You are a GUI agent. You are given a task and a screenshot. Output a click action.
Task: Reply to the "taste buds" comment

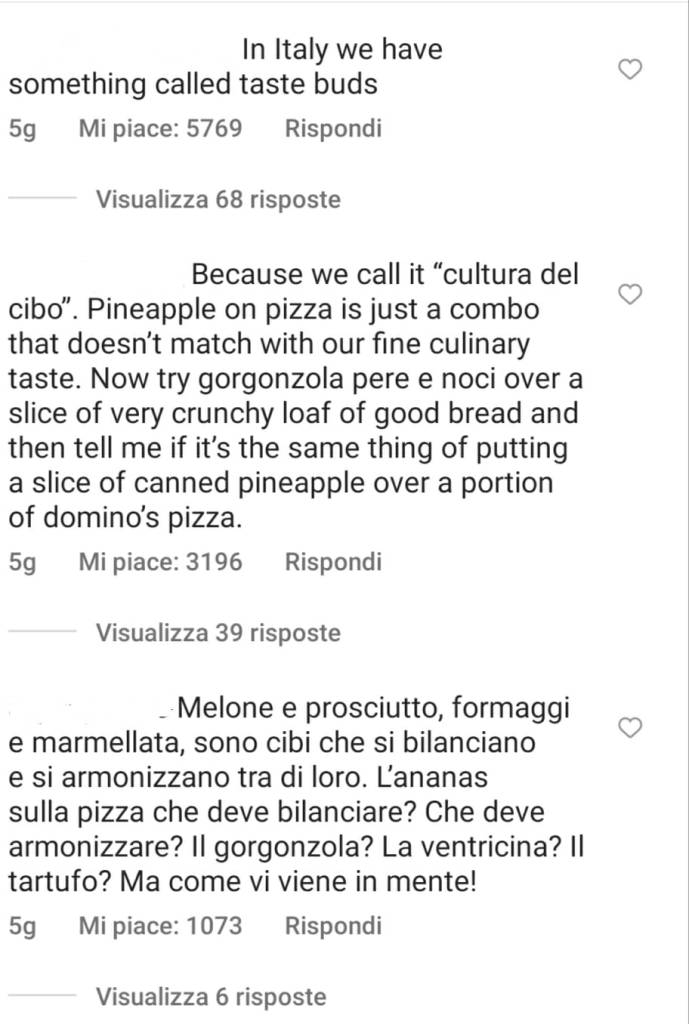pyautogui.click(x=333, y=129)
